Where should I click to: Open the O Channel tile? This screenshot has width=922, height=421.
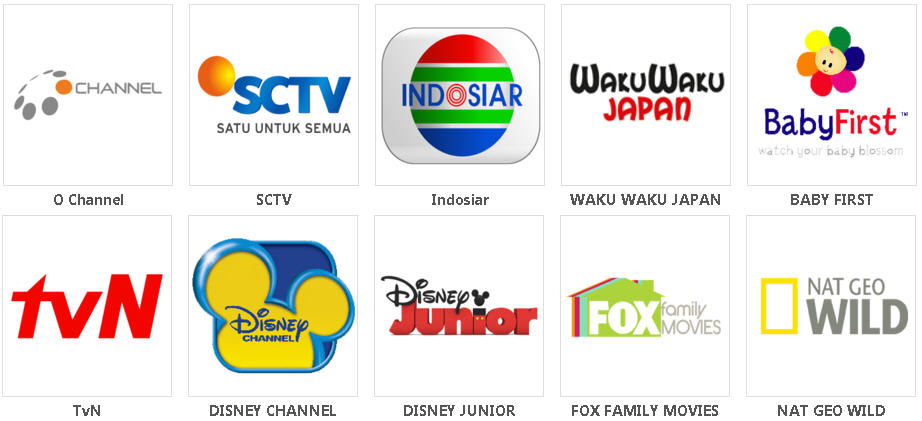click(88, 95)
